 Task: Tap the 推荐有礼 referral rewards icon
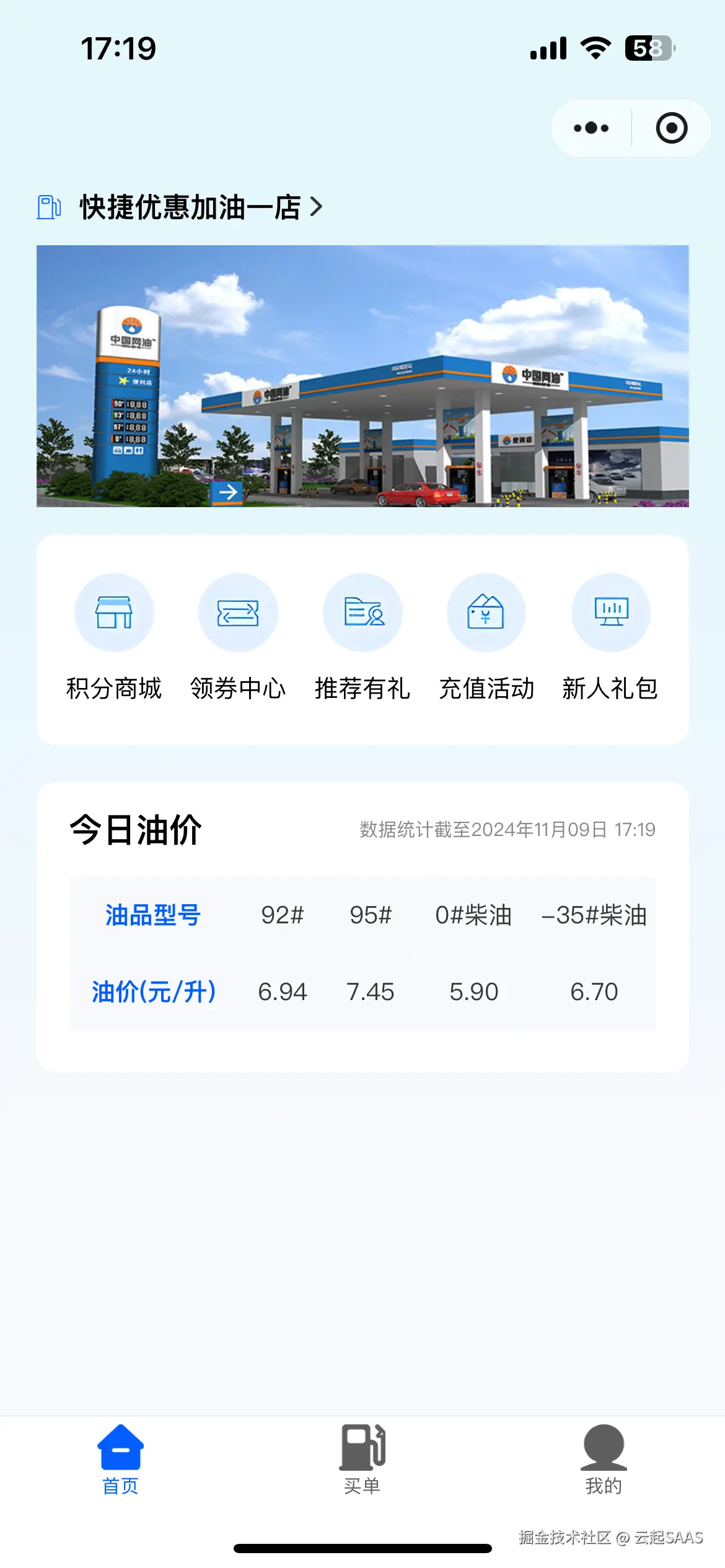362,612
